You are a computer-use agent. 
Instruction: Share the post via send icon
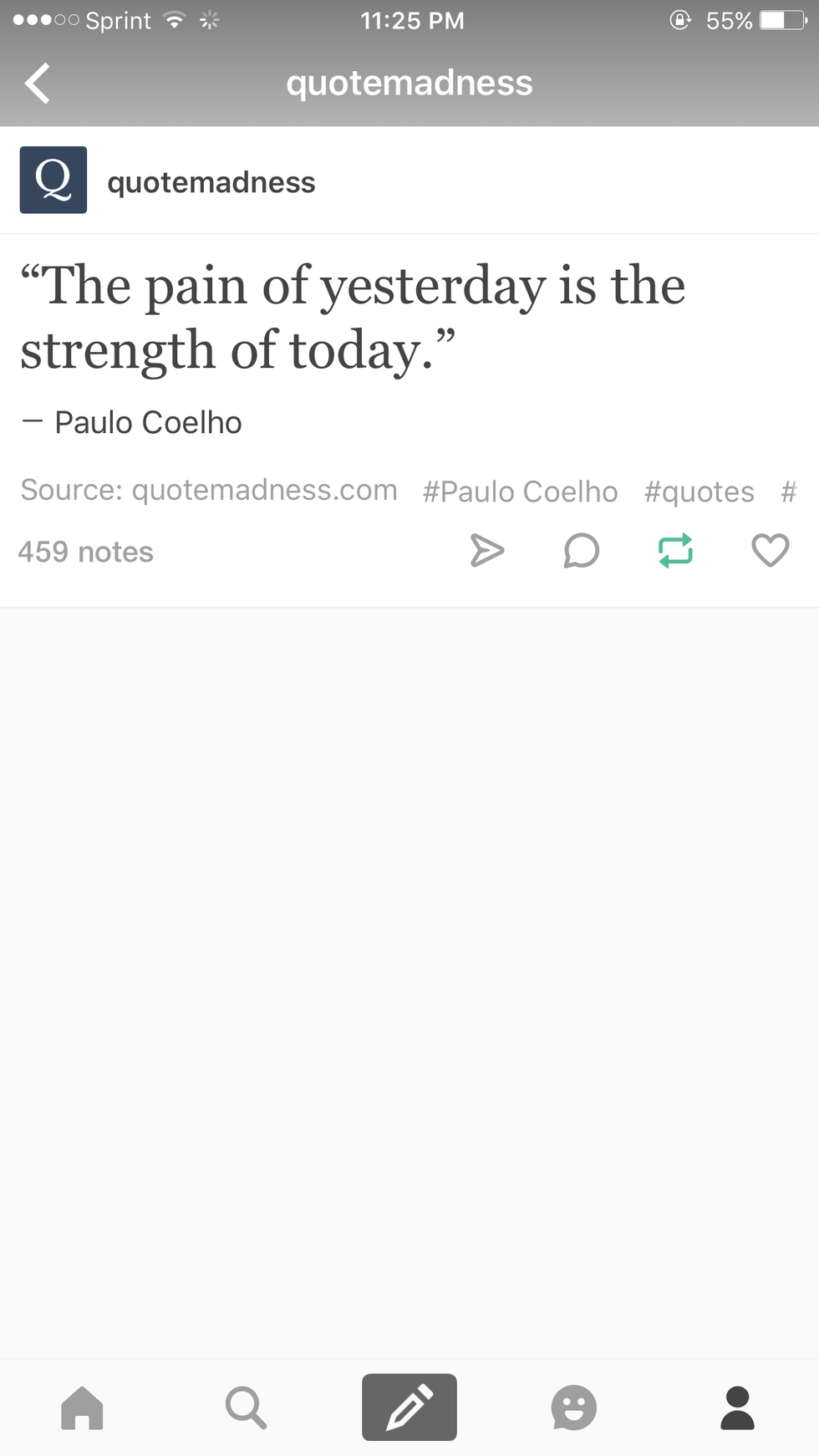tap(487, 550)
